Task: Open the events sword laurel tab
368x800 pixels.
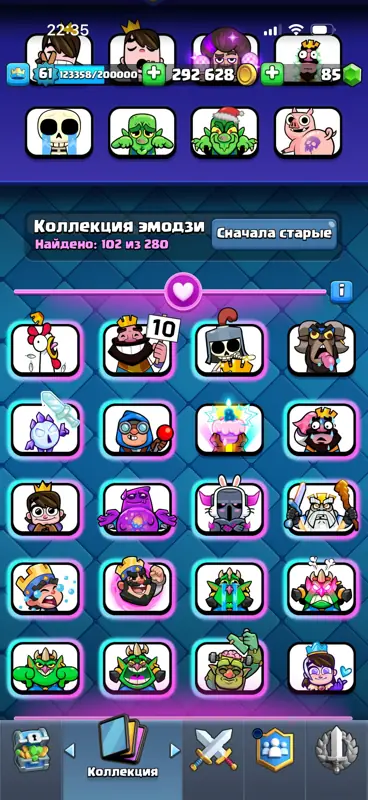Action: click(337, 751)
